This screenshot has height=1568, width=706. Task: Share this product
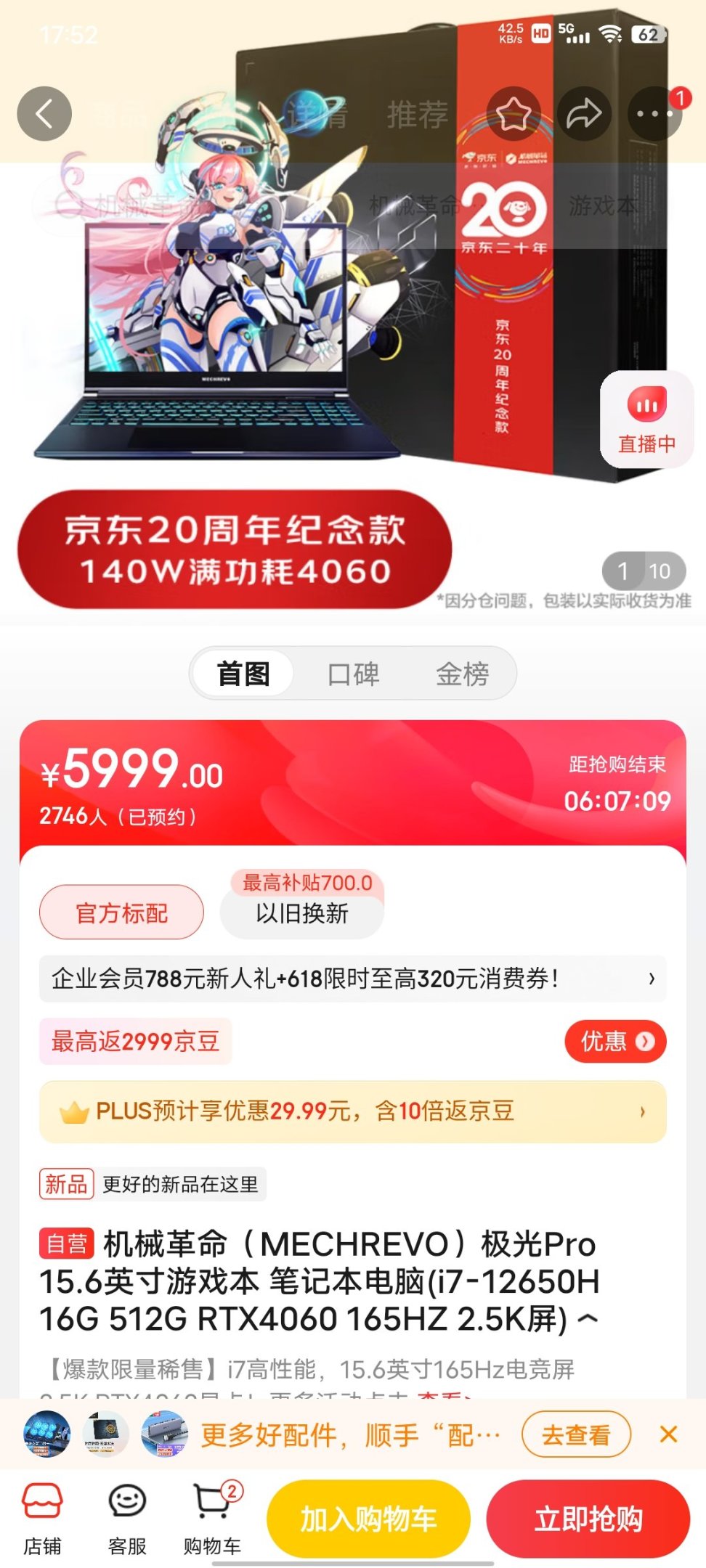(x=584, y=114)
